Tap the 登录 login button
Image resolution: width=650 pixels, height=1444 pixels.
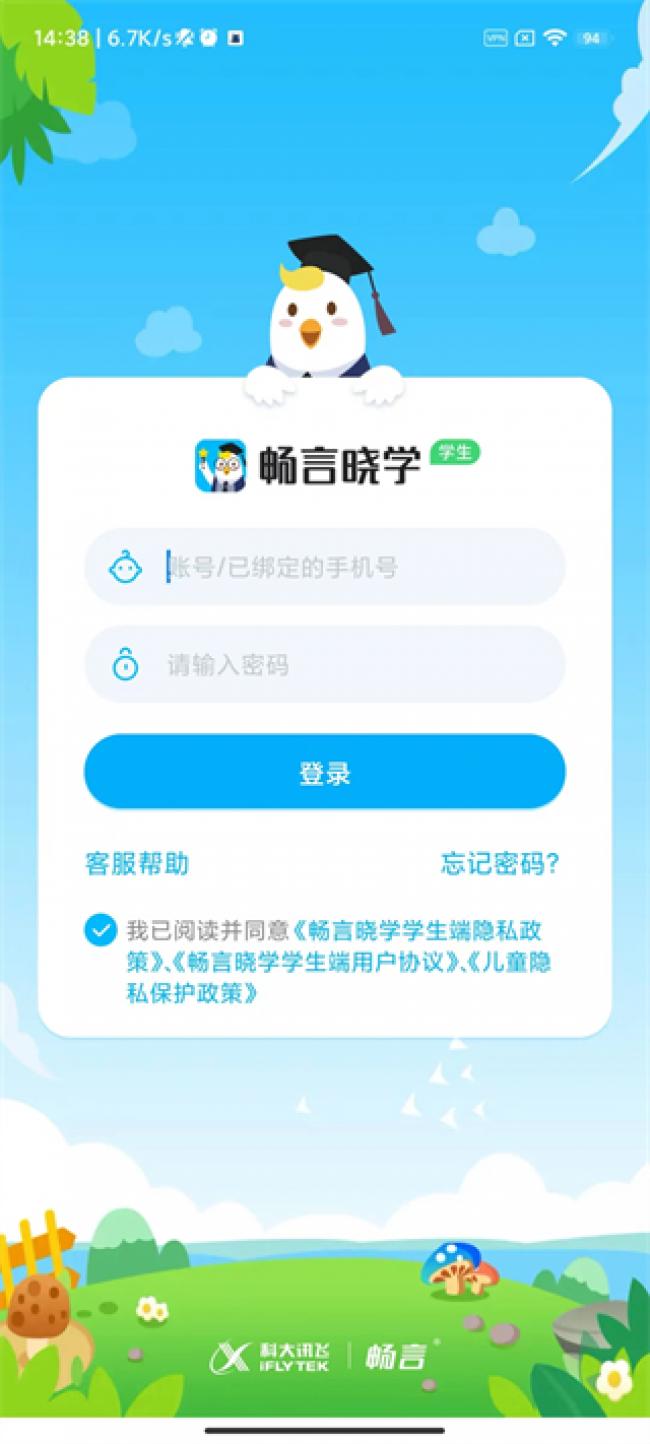pos(324,773)
